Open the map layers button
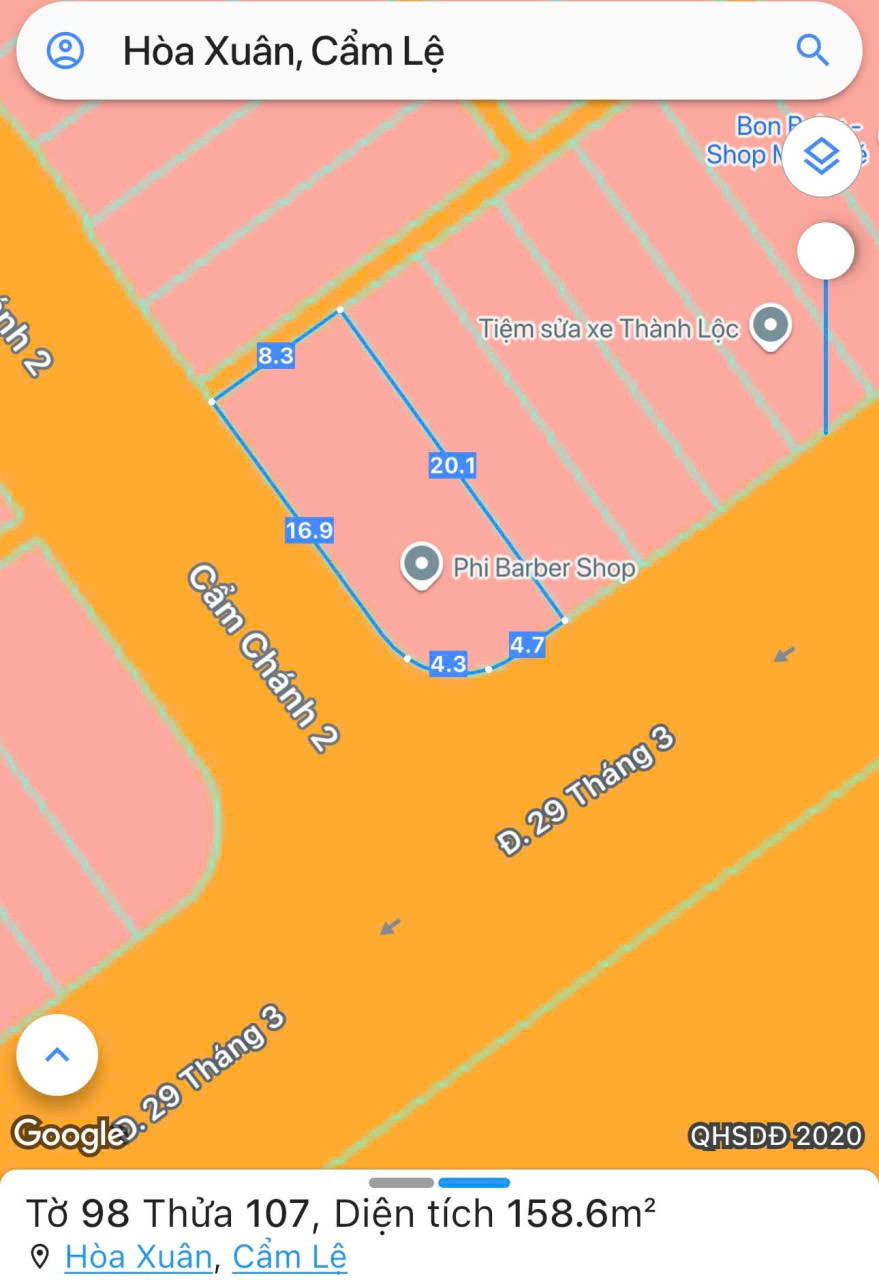The width and height of the screenshot is (879, 1280). 821,156
